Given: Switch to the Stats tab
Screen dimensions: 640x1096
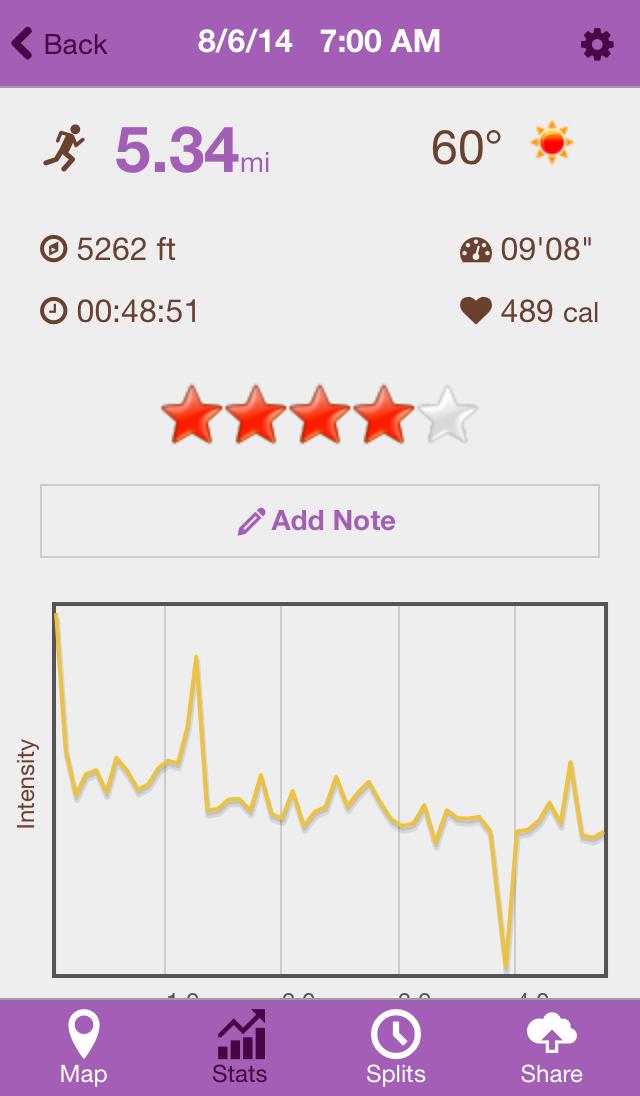Looking at the screenshot, I should [240, 1046].
